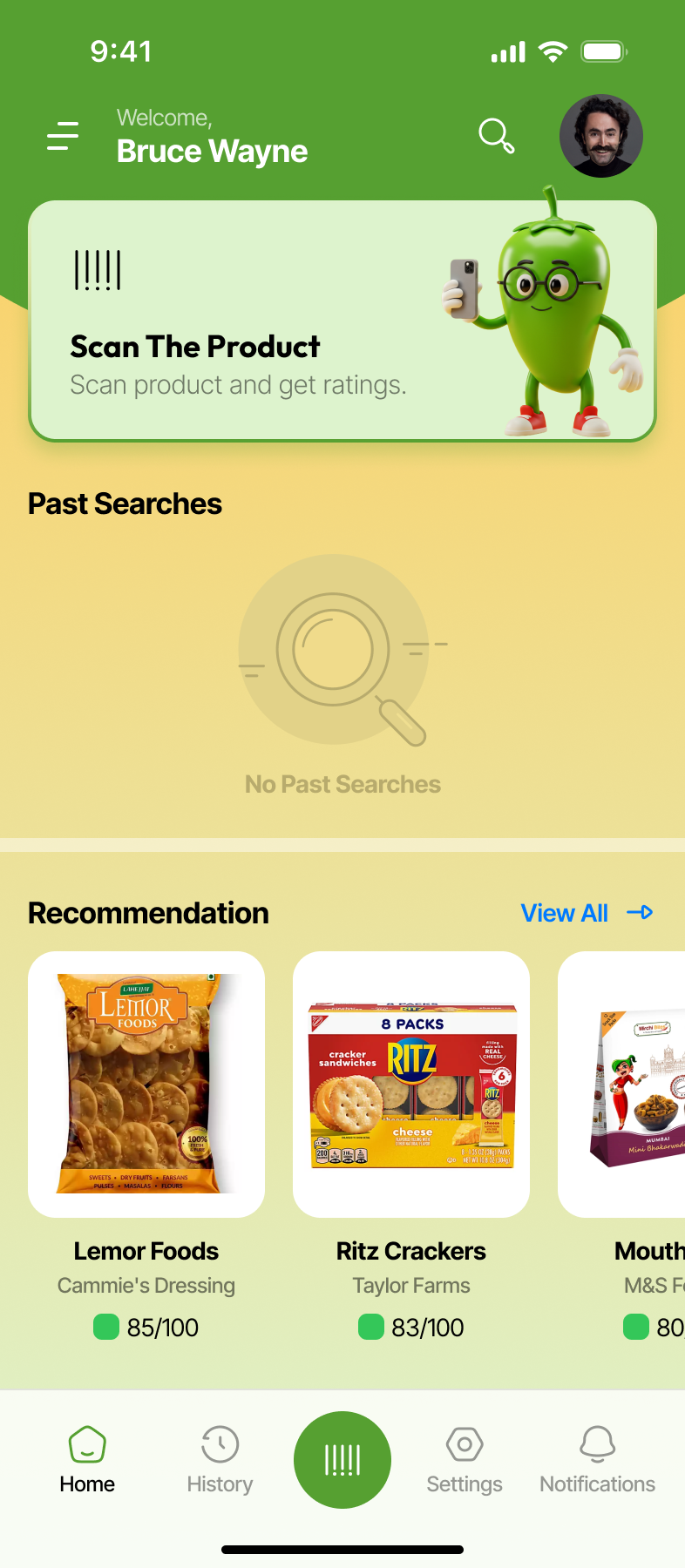Launch the center barcode scan button

point(342,1460)
